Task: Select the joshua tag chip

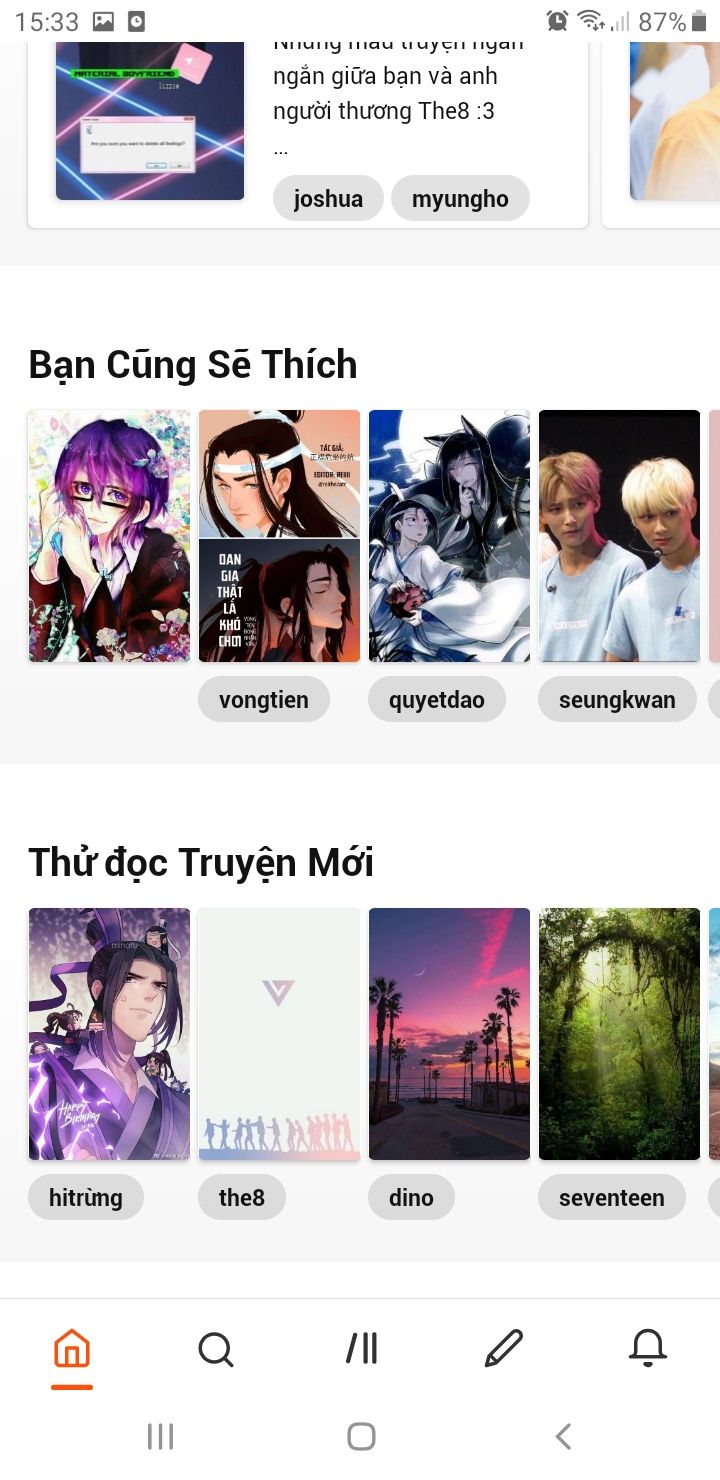Action: point(328,199)
